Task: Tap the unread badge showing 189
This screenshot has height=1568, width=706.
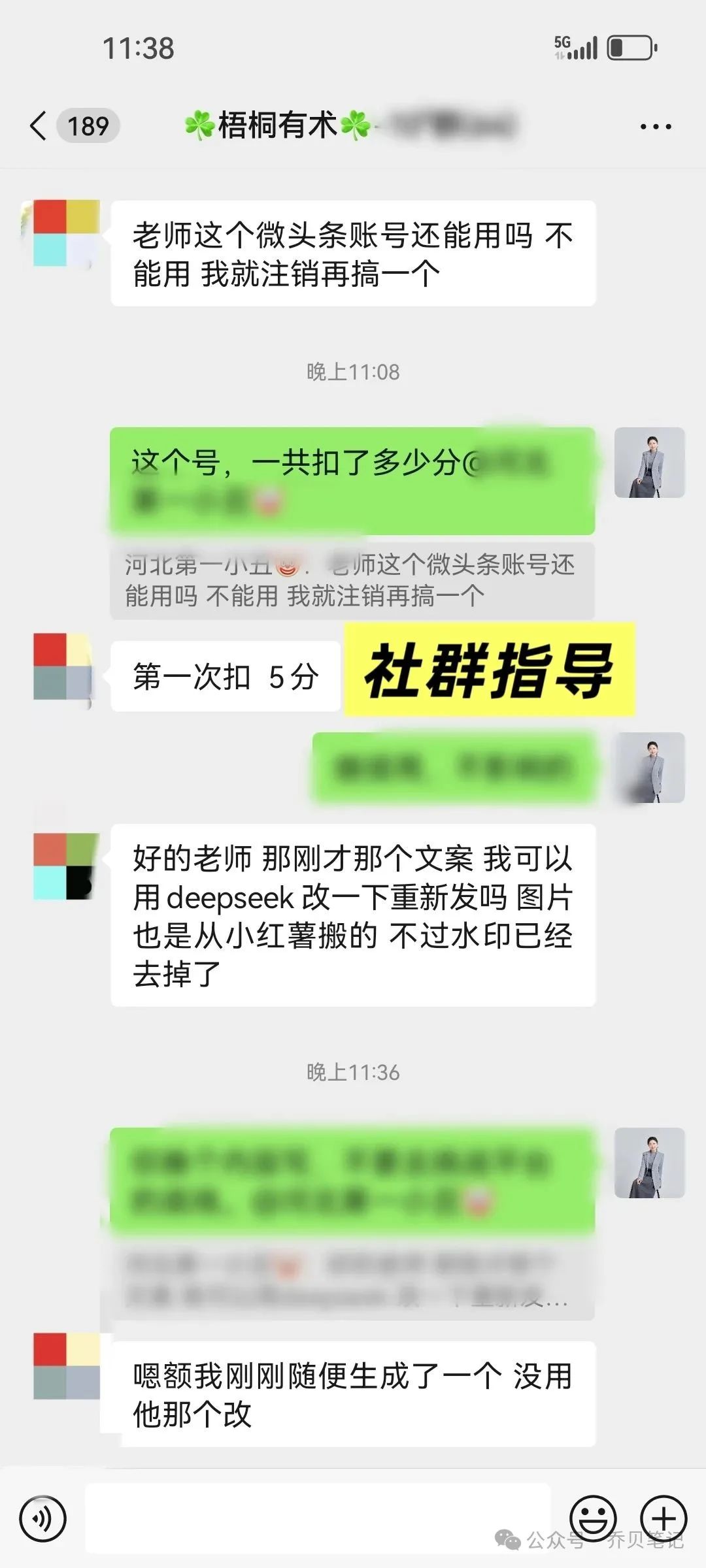Action: (x=90, y=125)
